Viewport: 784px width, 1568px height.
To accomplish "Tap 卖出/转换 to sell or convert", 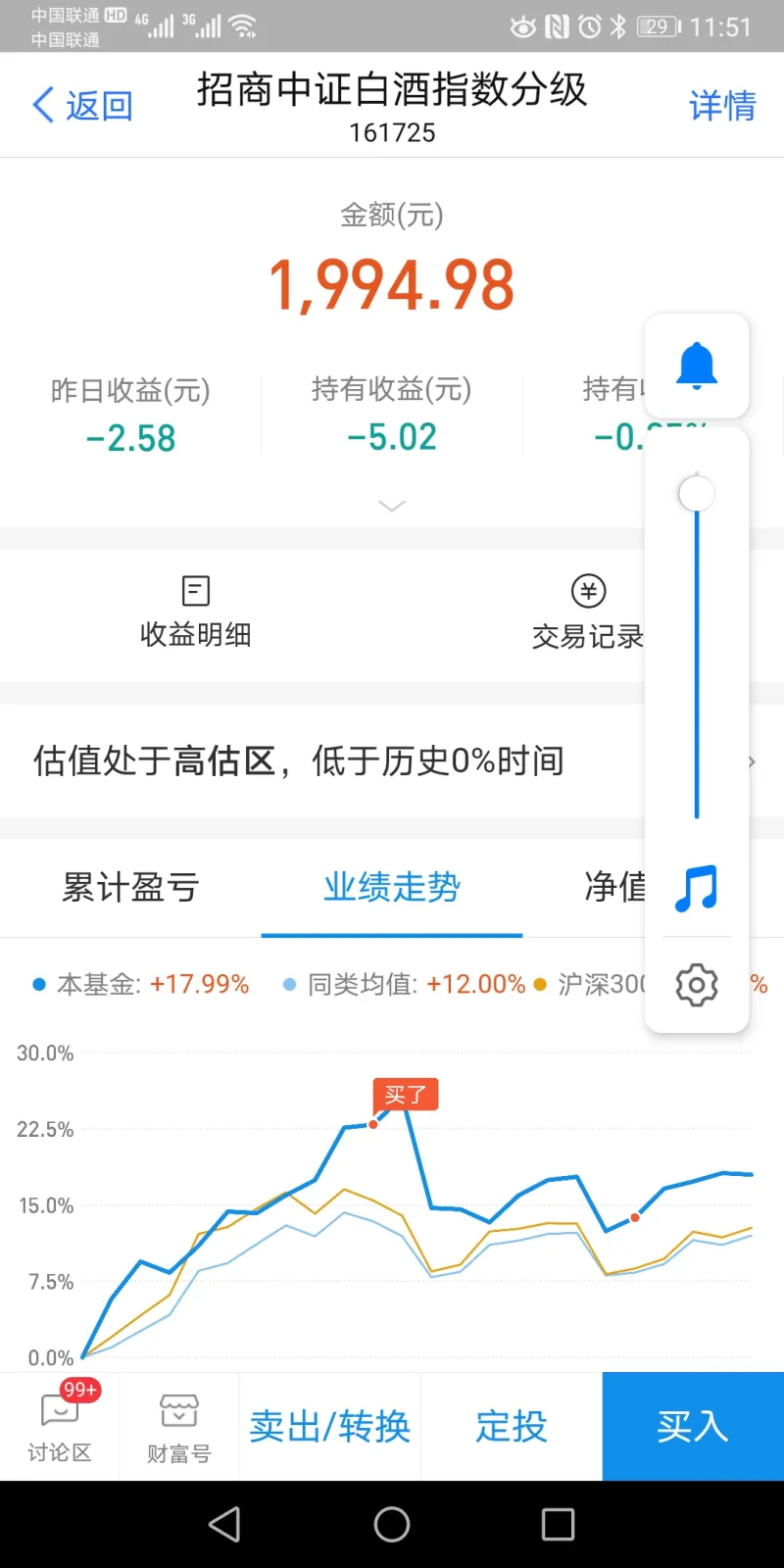I will click(330, 1426).
